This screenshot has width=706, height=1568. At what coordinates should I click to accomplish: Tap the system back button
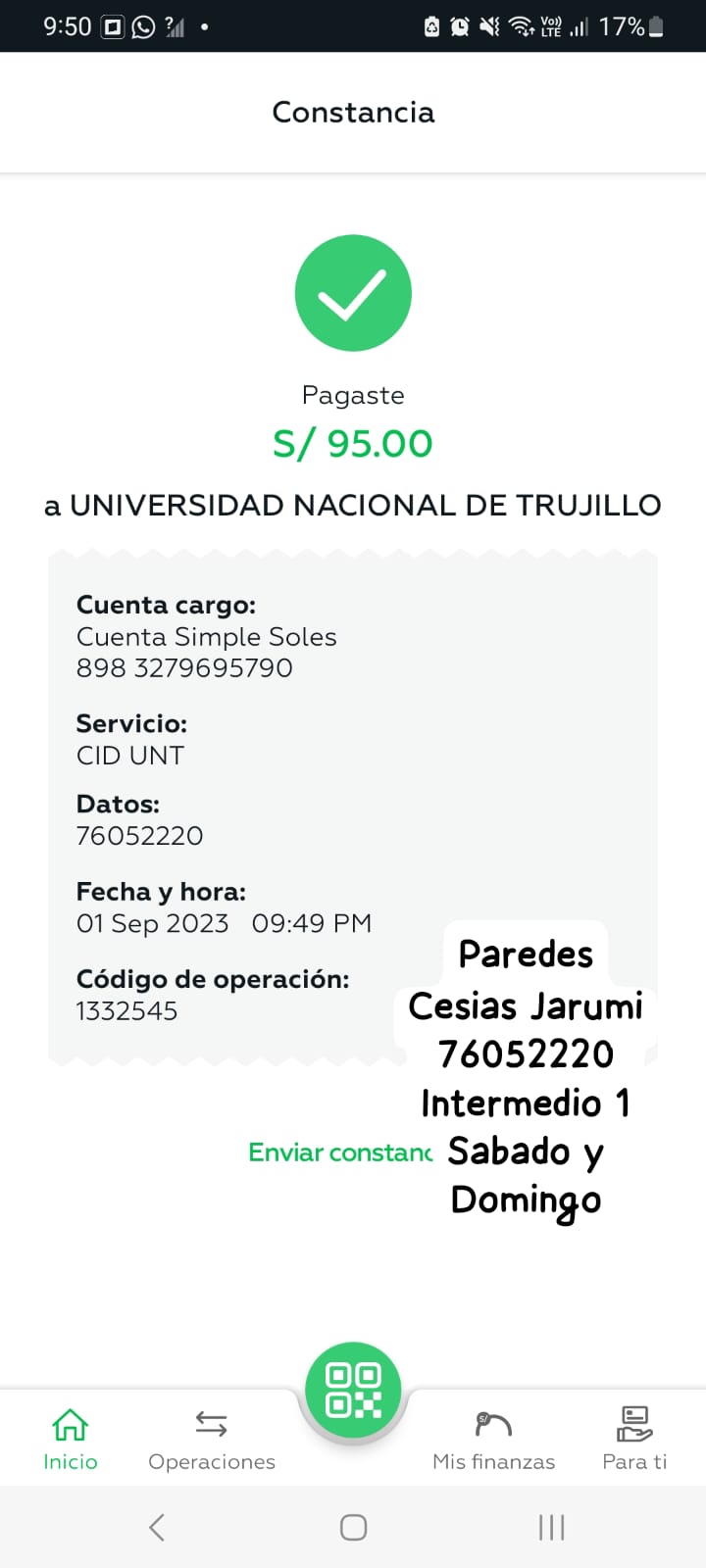click(156, 1527)
